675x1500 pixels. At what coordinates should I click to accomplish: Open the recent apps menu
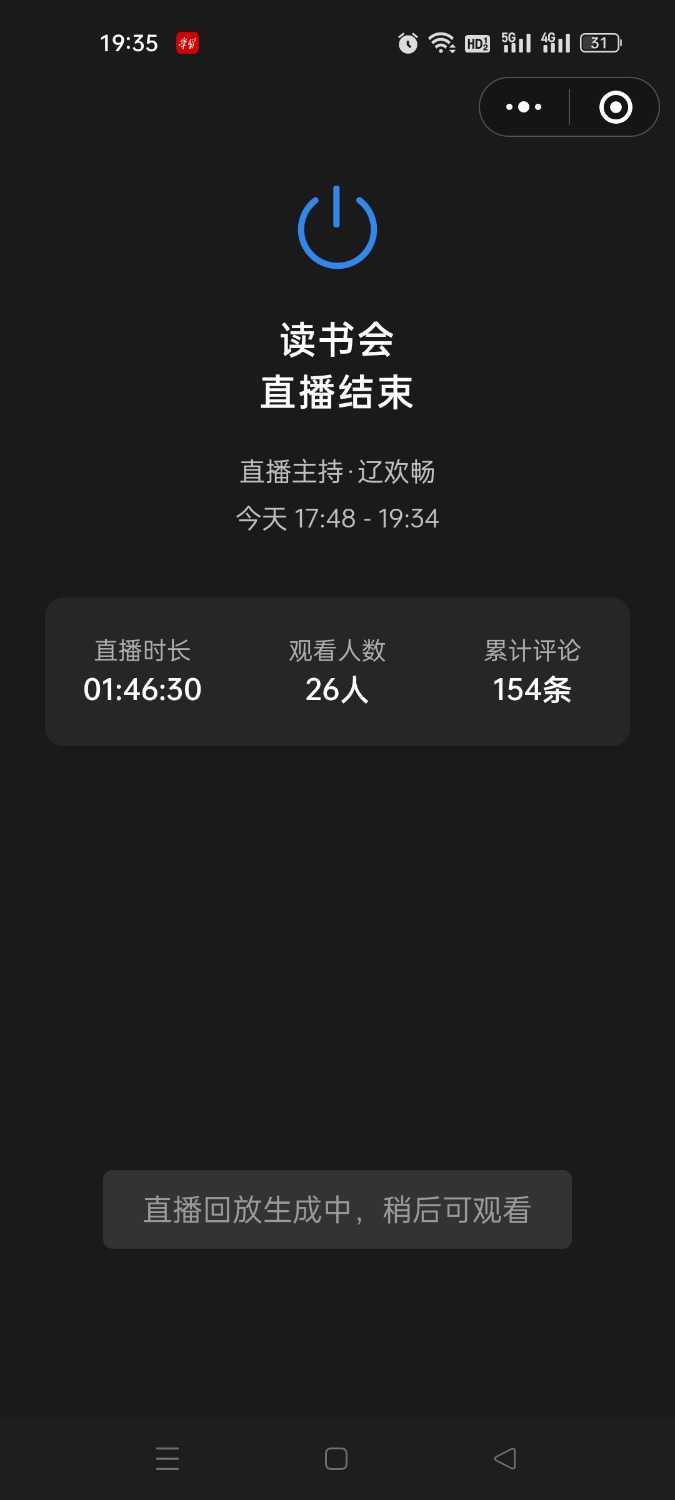168,1459
